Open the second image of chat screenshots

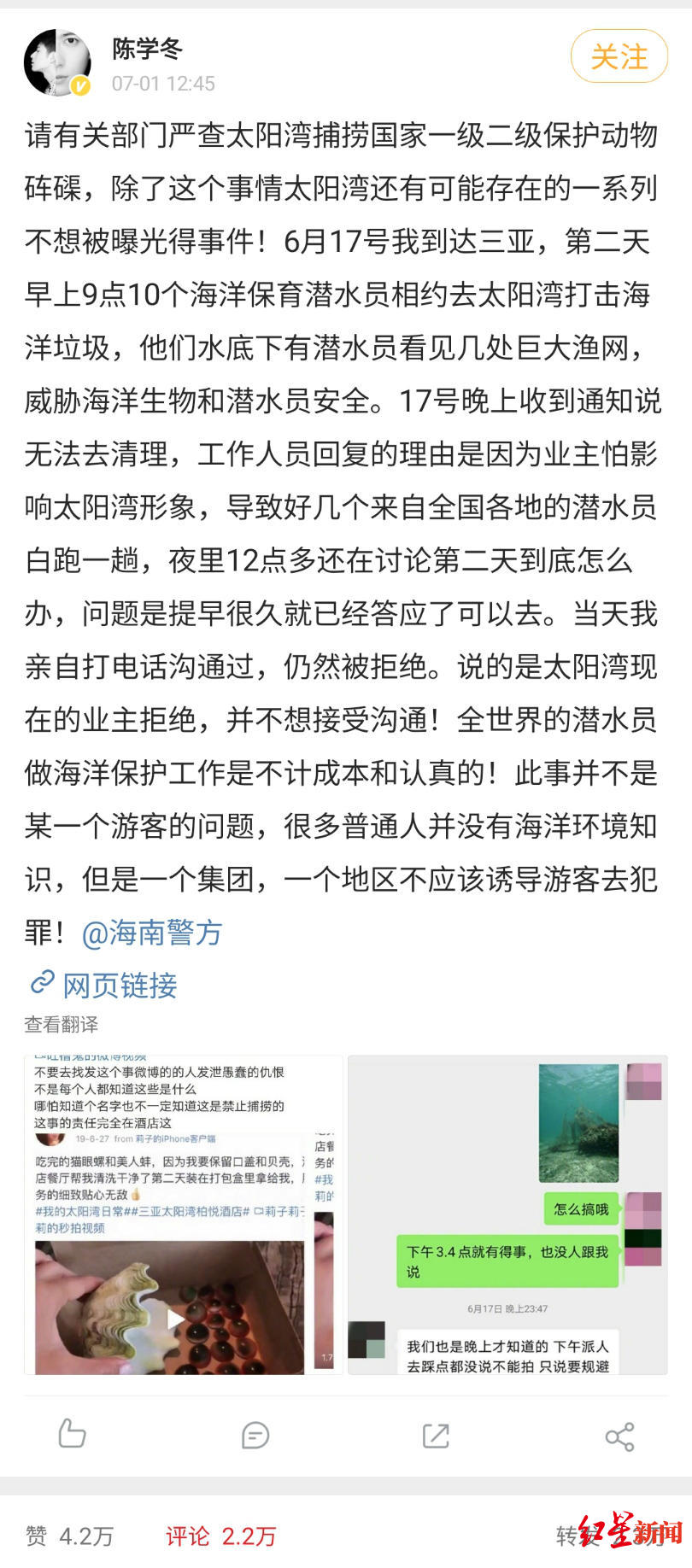[x=507, y=1214]
